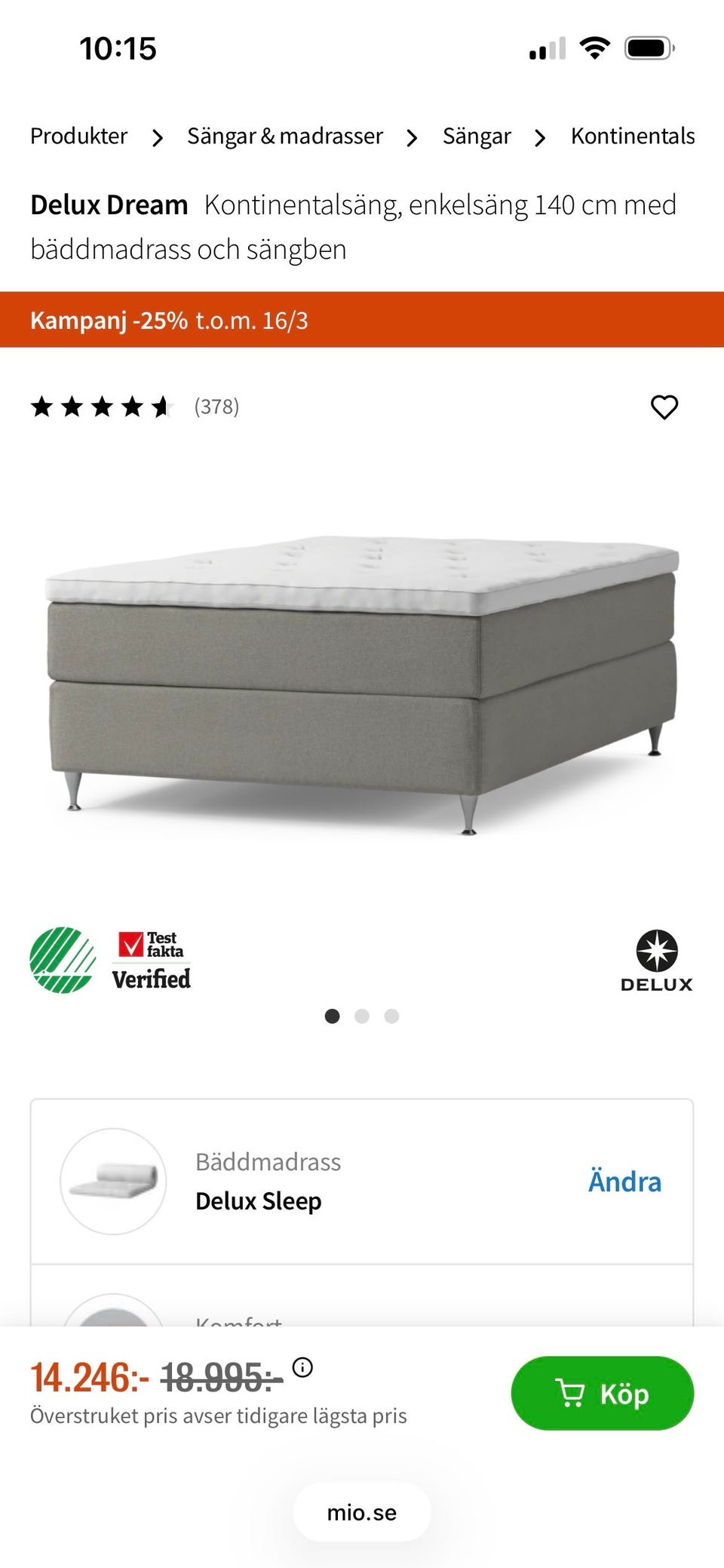724x1568 pixels.
Task: Show price info via the info icon
Action: 302,1367
